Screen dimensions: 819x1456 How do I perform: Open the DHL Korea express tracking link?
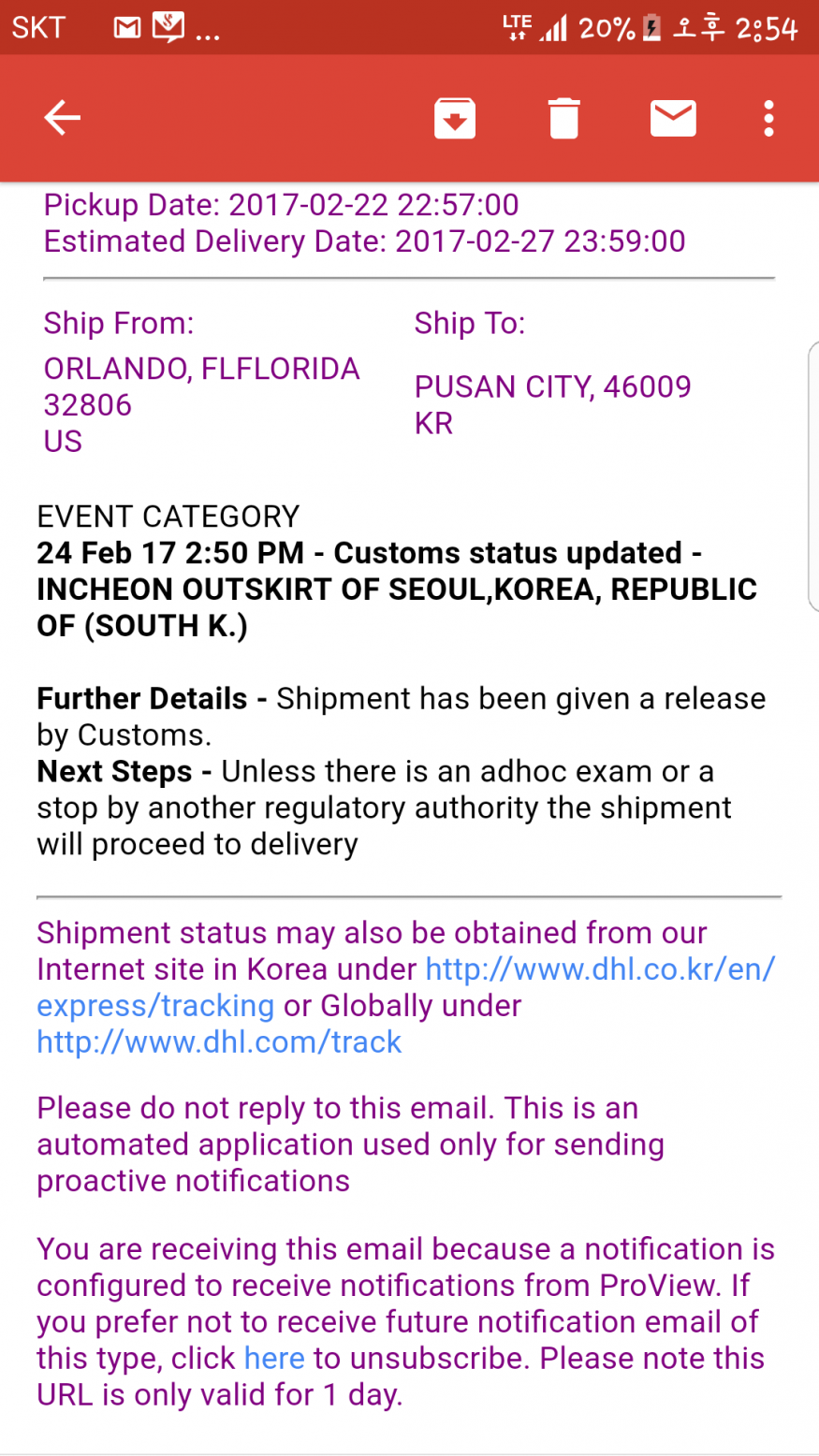pyautogui.click(x=599, y=969)
